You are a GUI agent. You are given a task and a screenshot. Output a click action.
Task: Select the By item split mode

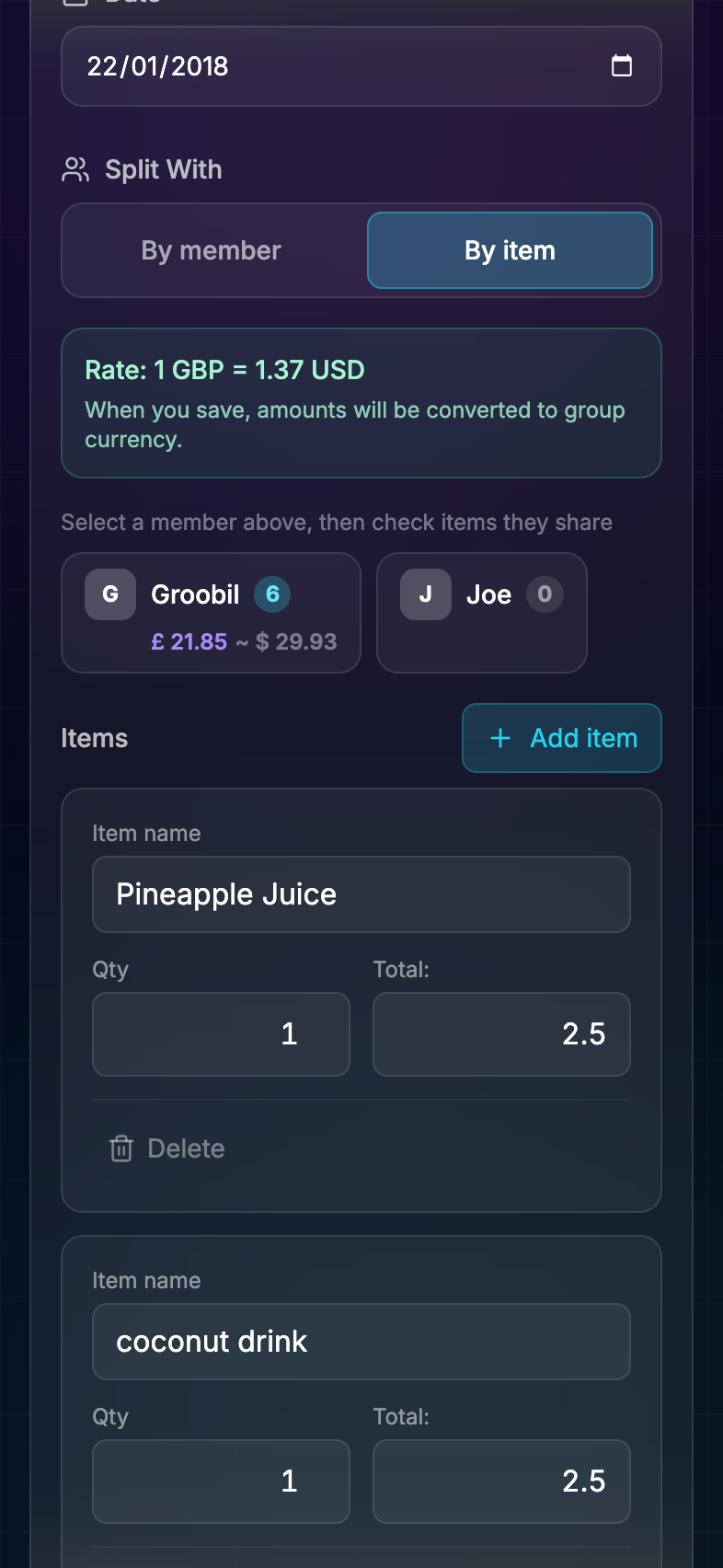[510, 250]
